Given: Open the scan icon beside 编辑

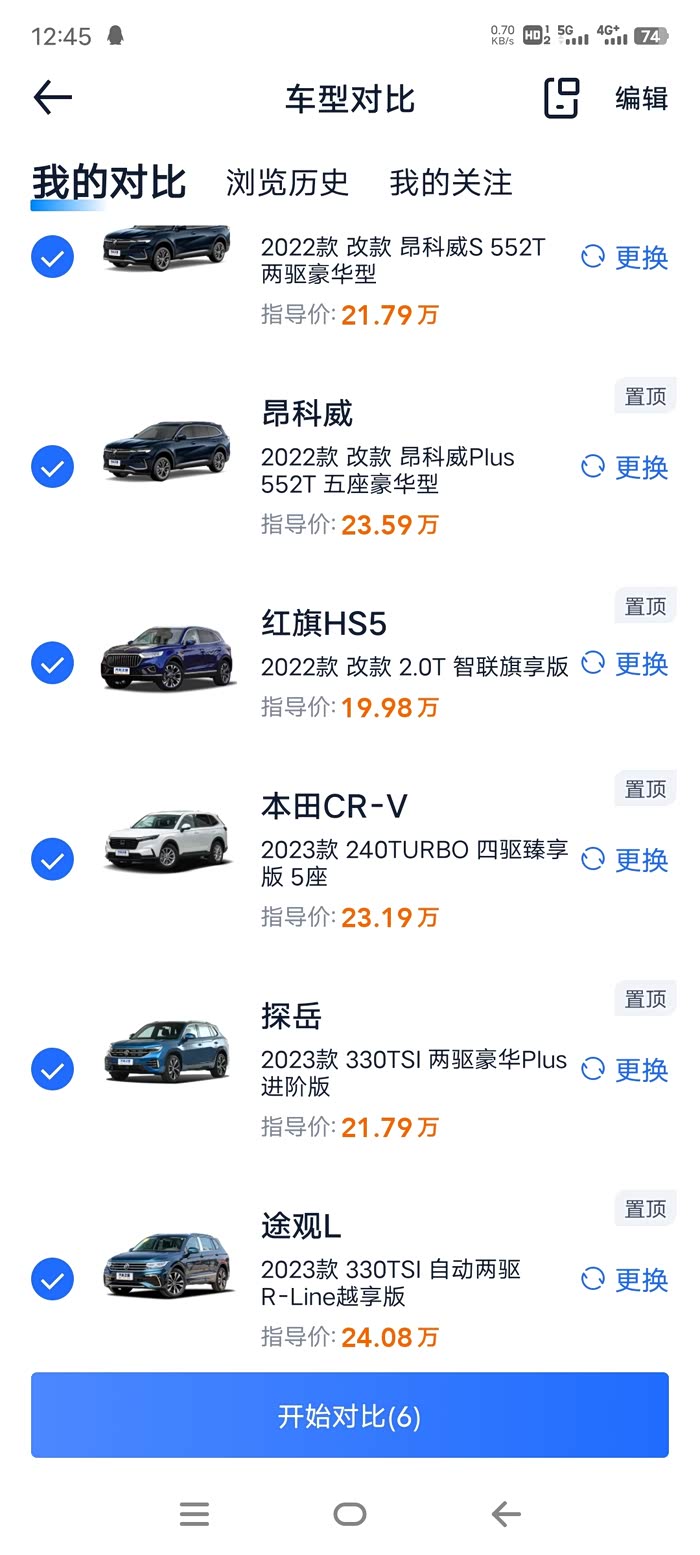Looking at the screenshot, I should pos(561,98).
